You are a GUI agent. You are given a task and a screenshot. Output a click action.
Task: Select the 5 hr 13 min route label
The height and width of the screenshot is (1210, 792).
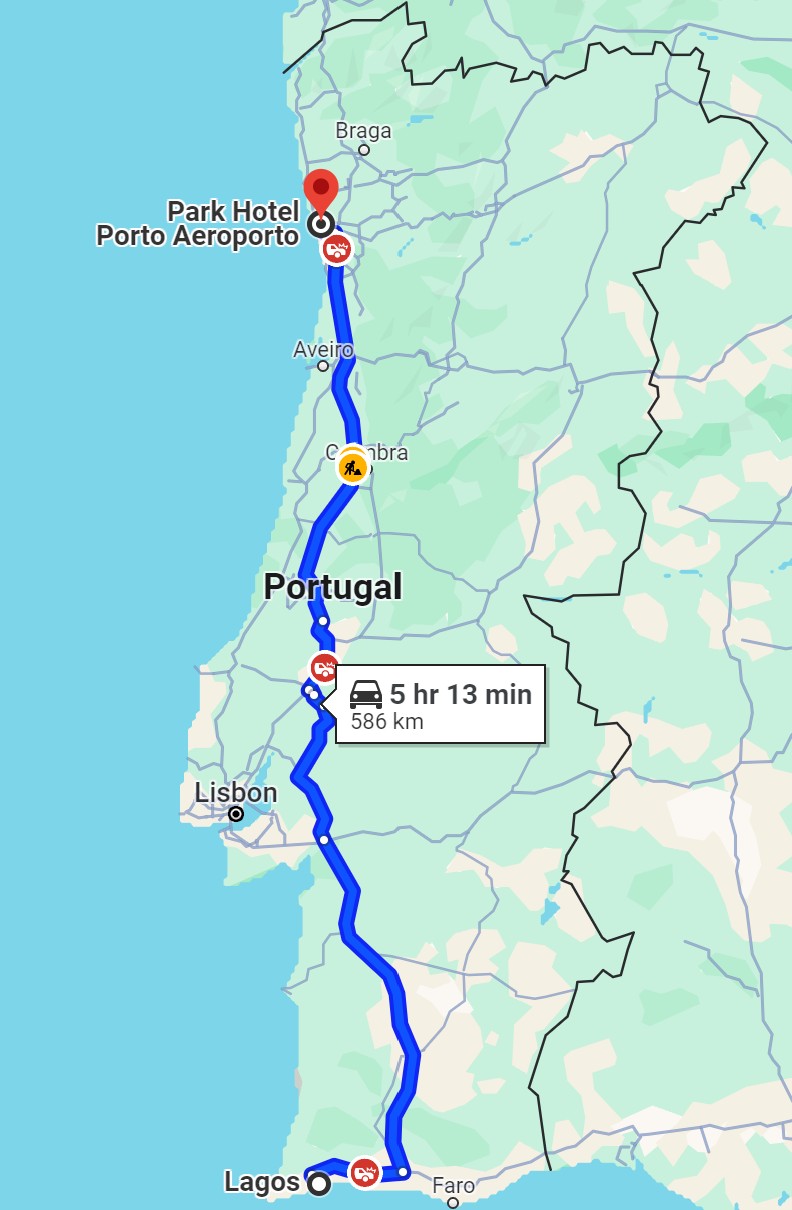click(x=440, y=704)
